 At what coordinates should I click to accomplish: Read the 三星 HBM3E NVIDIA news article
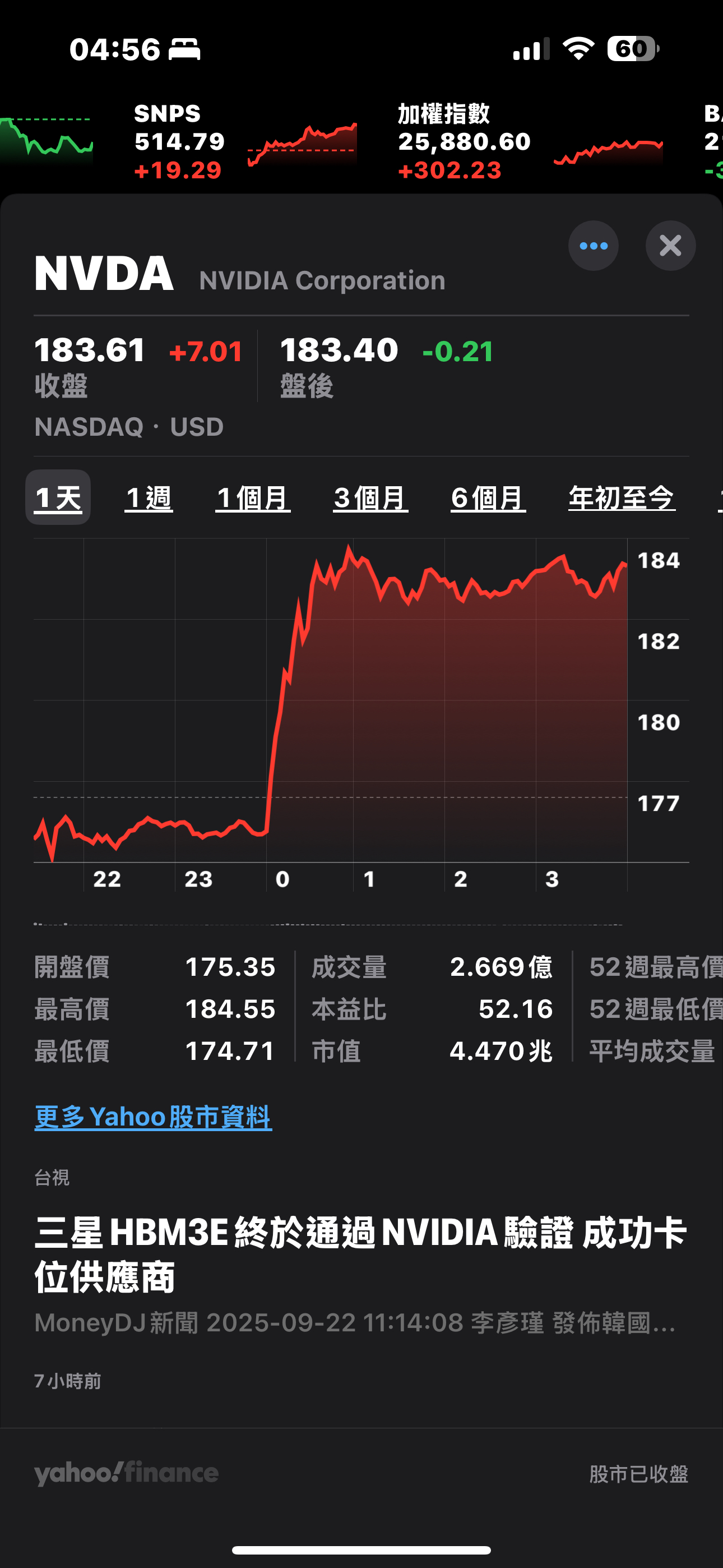[x=360, y=1254]
